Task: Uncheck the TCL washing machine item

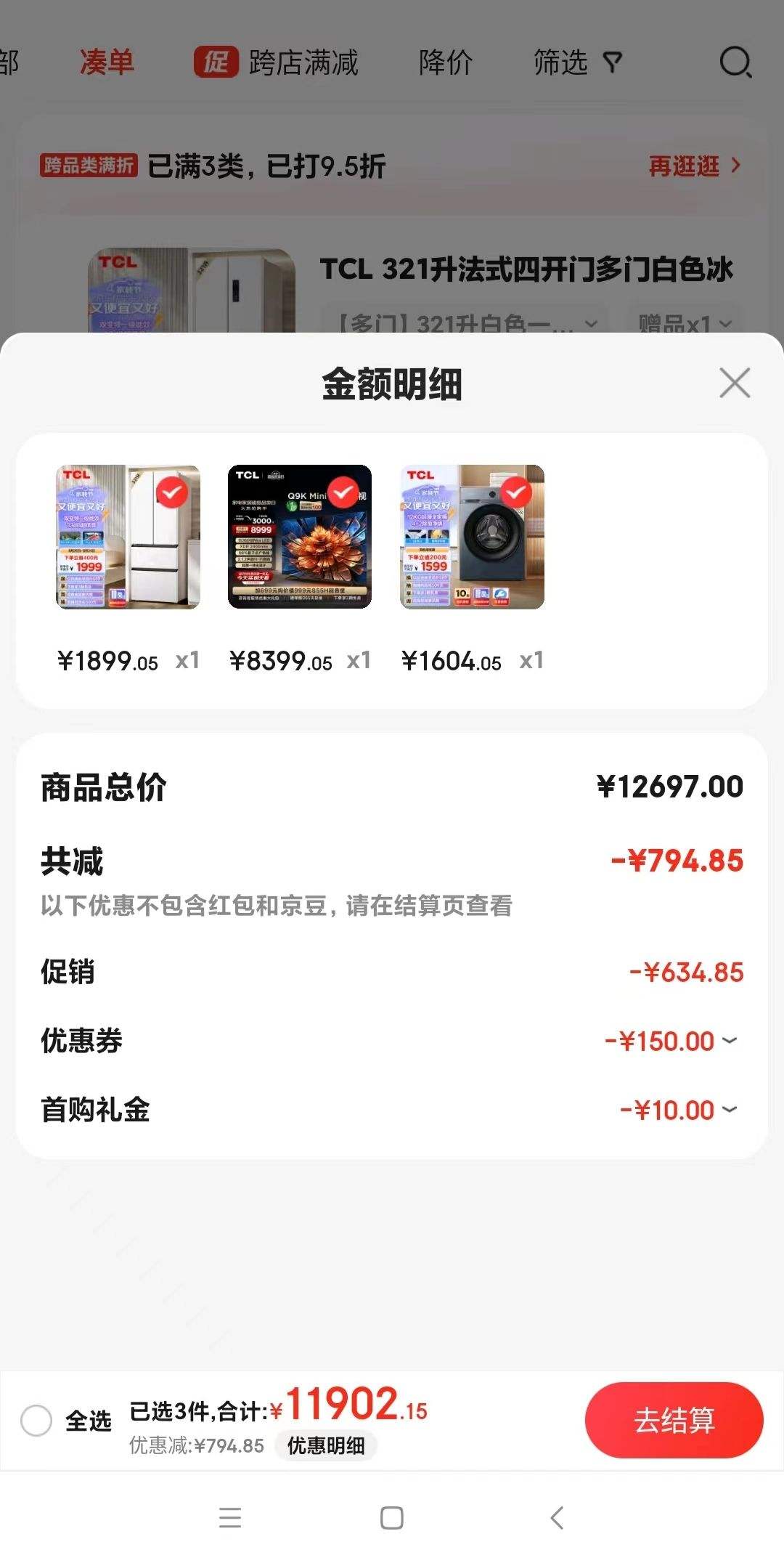Action: pyautogui.click(x=516, y=493)
